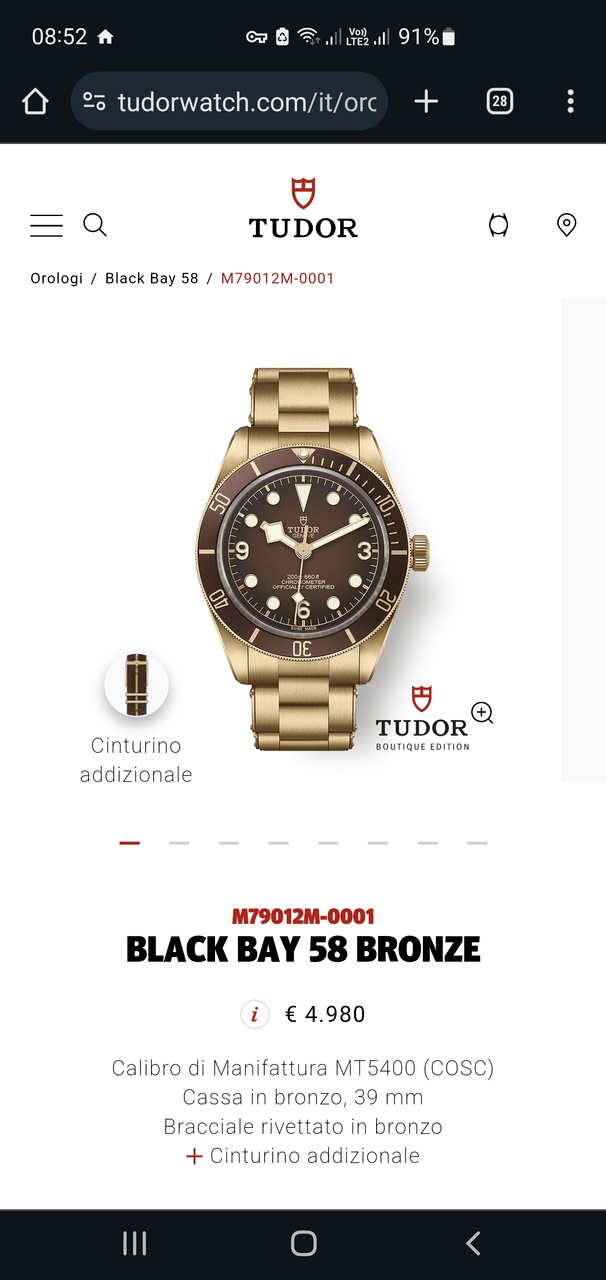The width and height of the screenshot is (606, 1280).
Task: Go to the Orologi breadcrumb
Action: click(57, 278)
